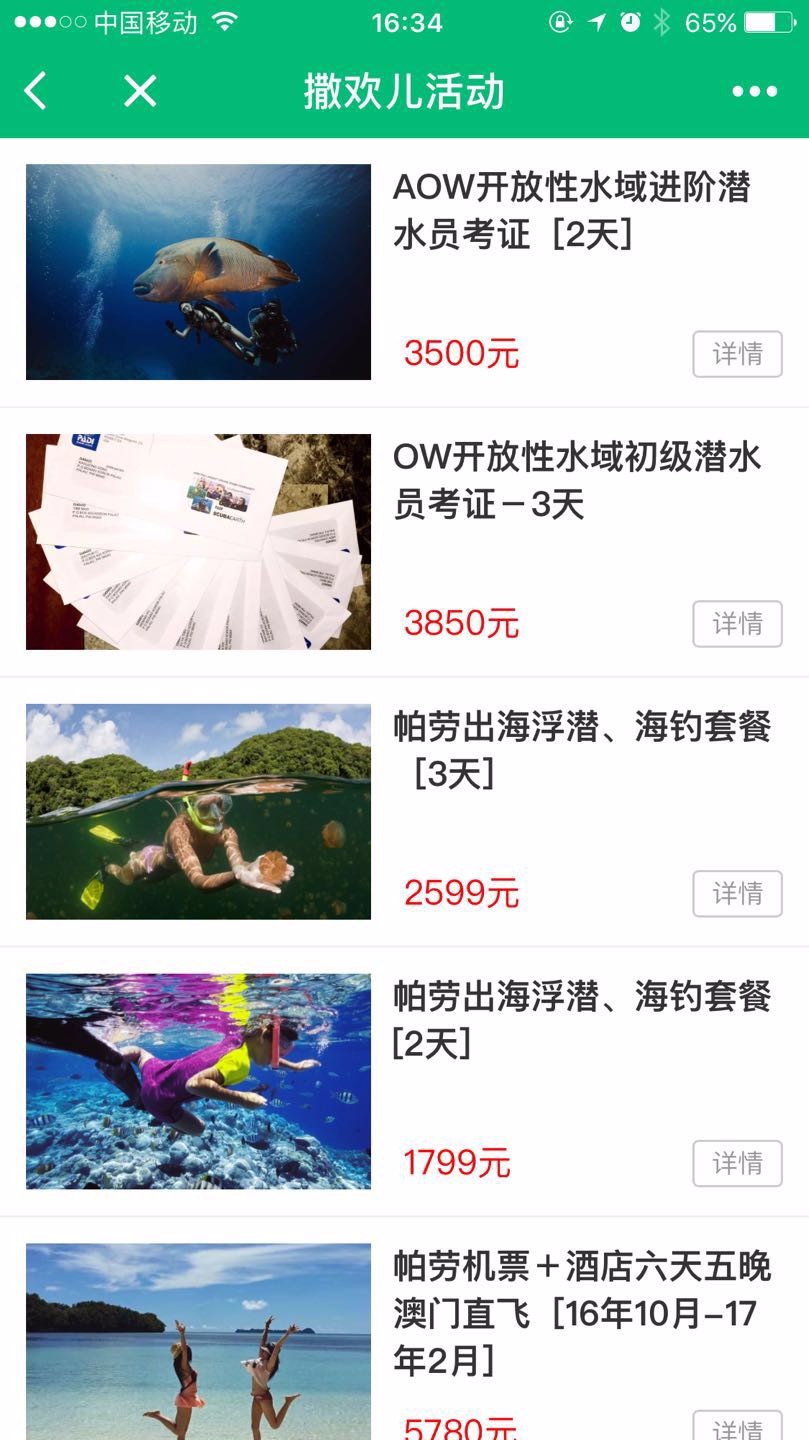This screenshot has width=809, height=1440.
Task: Open the AOW开放性水域进阶潜水员考证 photo
Action: pos(198,272)
